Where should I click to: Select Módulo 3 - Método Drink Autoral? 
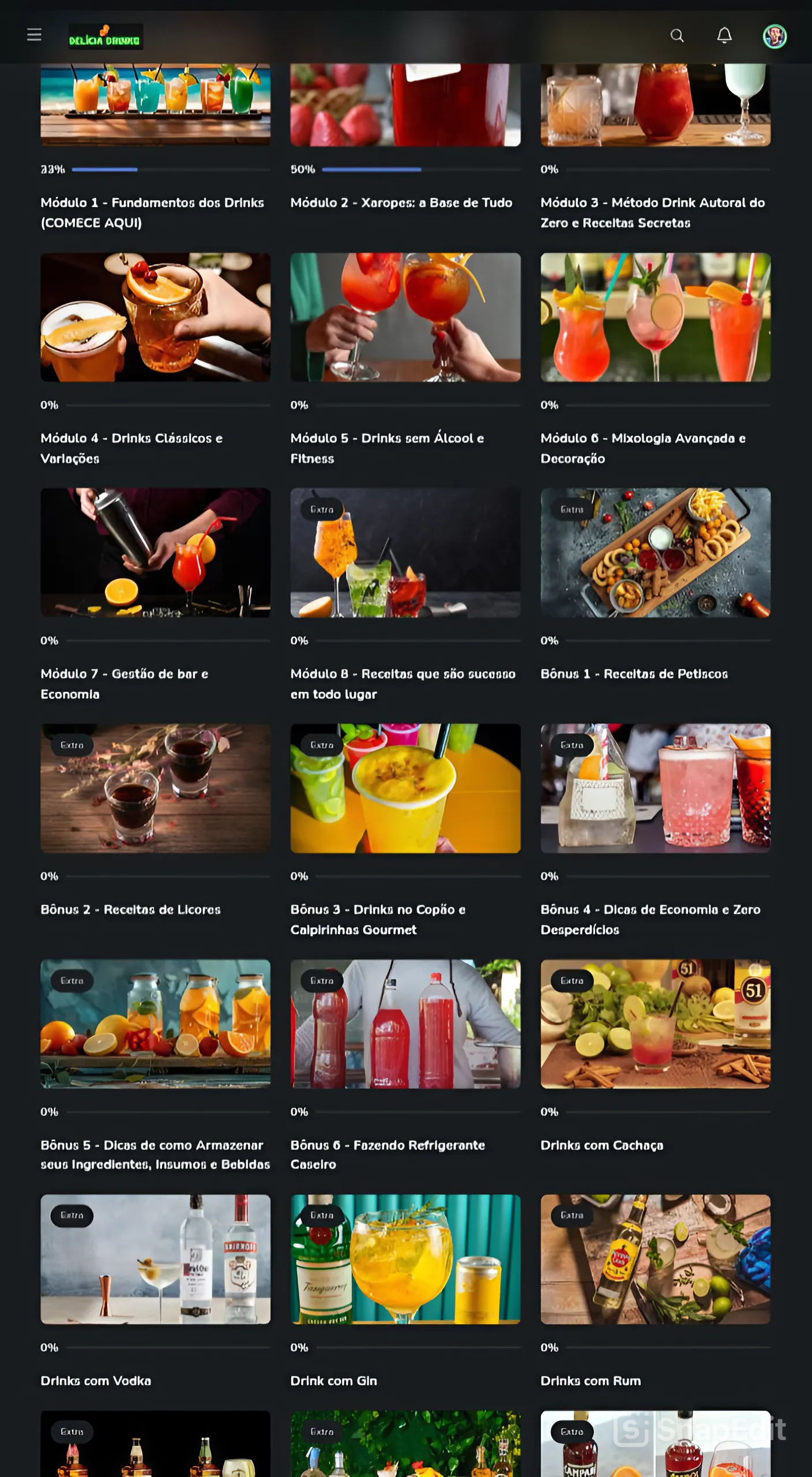[x=655, y=104]
